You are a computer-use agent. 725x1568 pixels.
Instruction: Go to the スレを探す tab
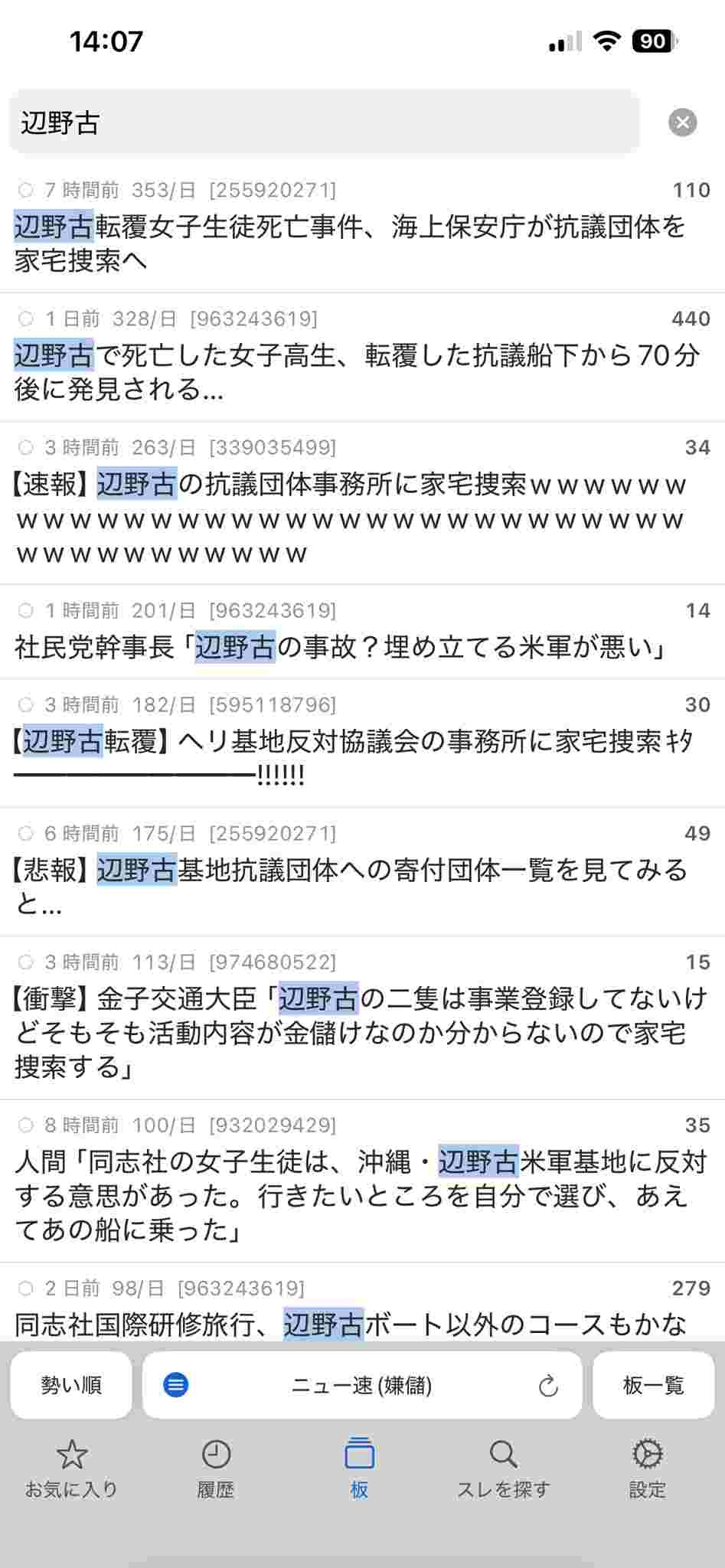[504, 1468]
